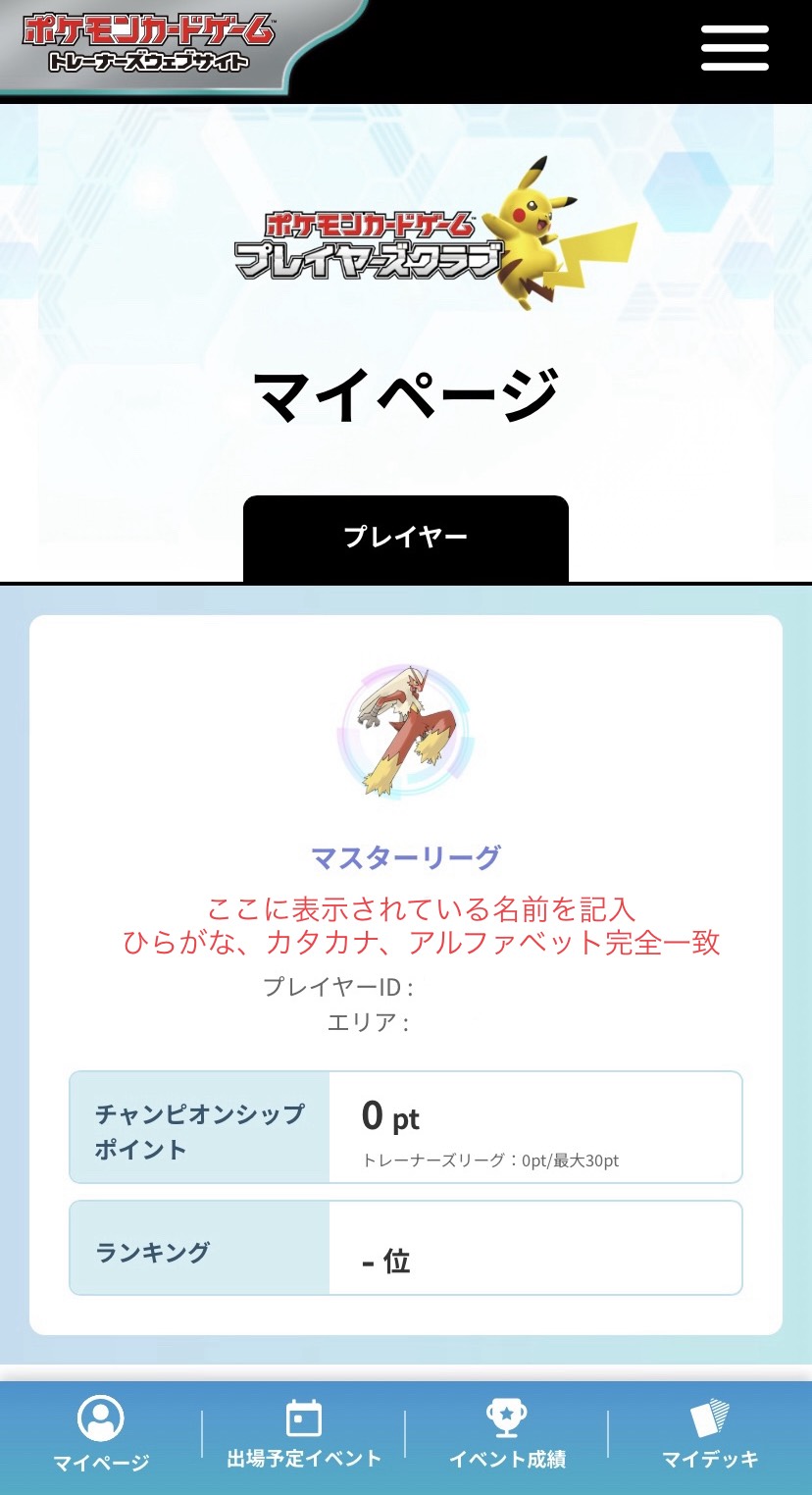The width and height of the screenshot is (812, 1495).
Task: Open 出場予定イベント tab
Action: pos(304,1435)
